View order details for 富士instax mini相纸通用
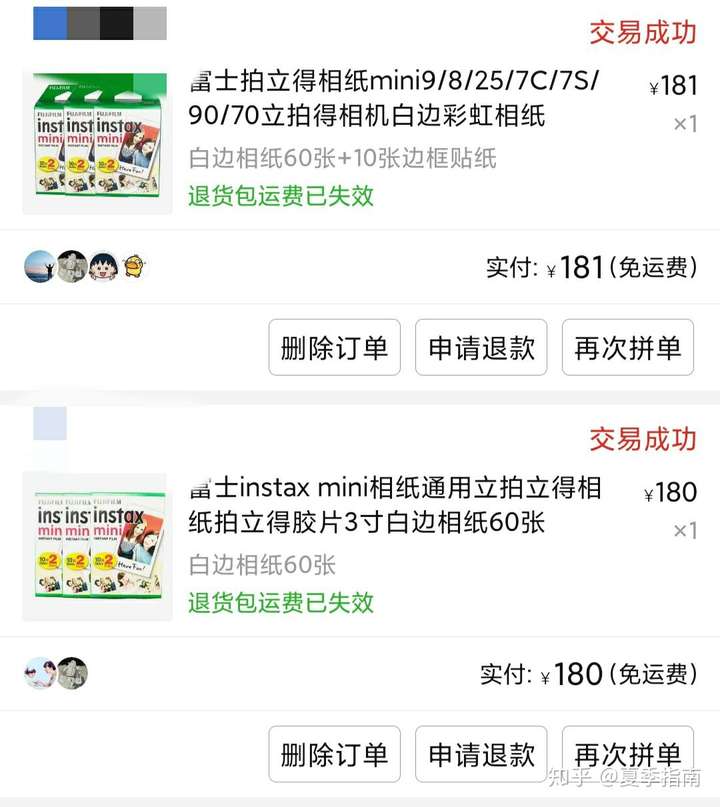This screenshot has width=720, height=807. [394, 504]
